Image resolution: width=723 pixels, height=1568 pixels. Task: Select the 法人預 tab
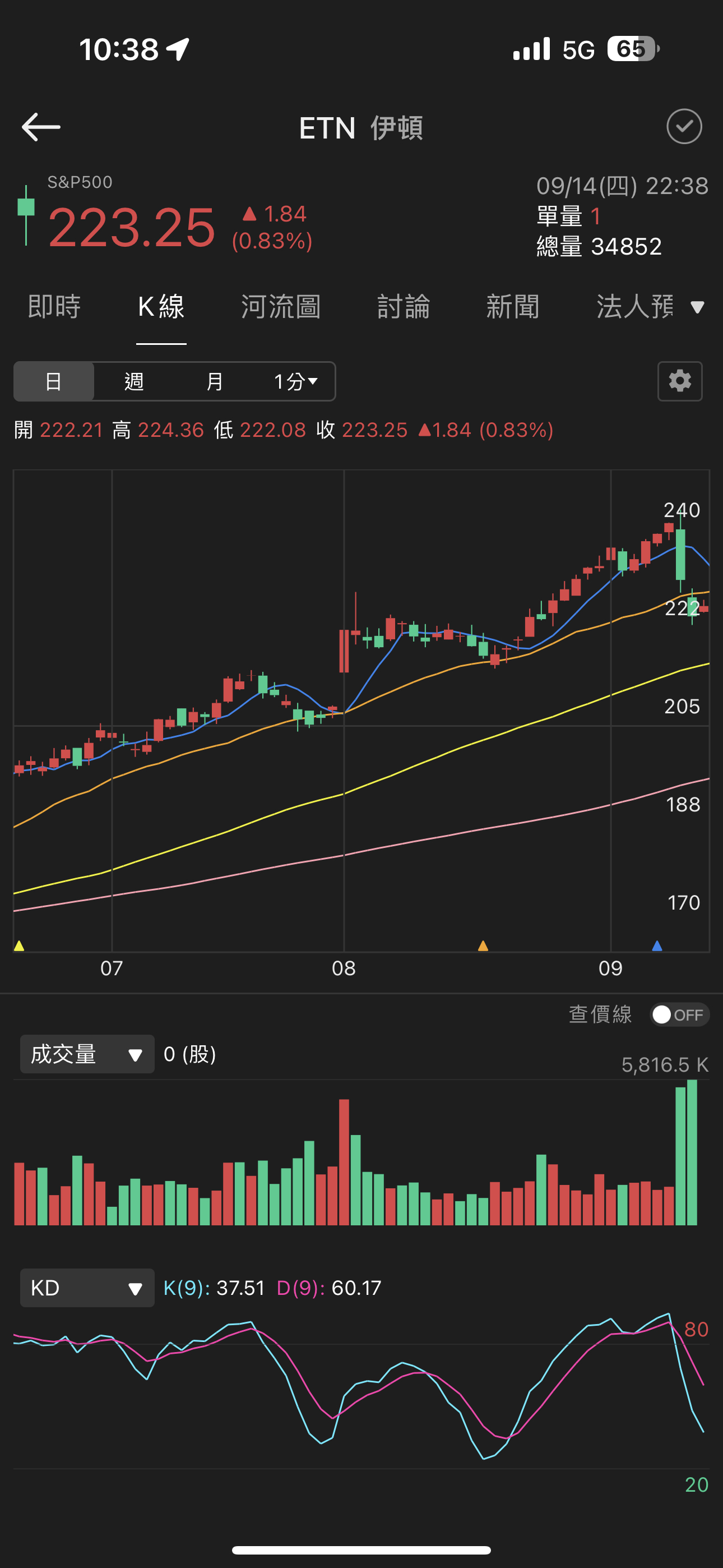635,306
